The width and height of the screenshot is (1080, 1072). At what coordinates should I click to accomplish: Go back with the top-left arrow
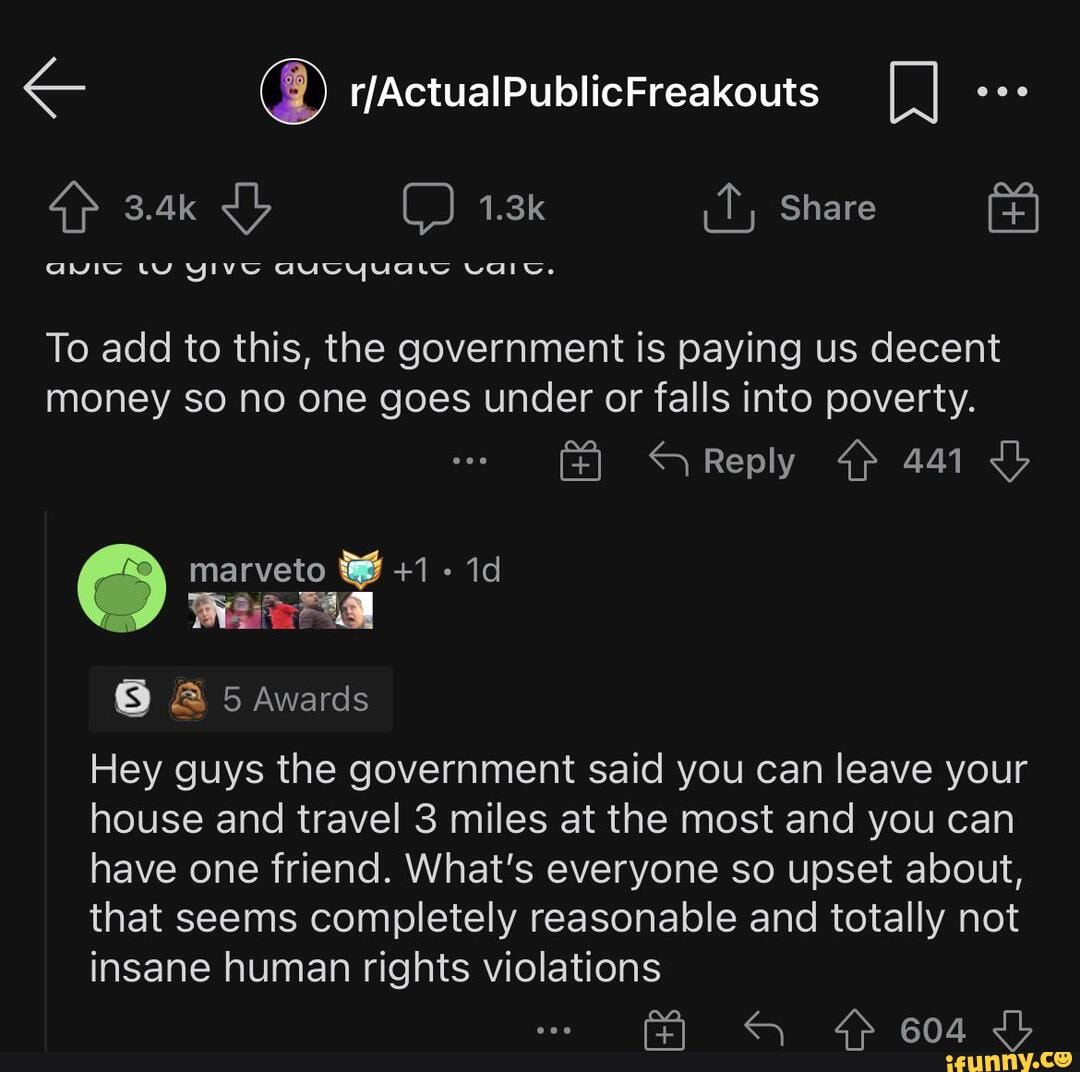[54, 91]
